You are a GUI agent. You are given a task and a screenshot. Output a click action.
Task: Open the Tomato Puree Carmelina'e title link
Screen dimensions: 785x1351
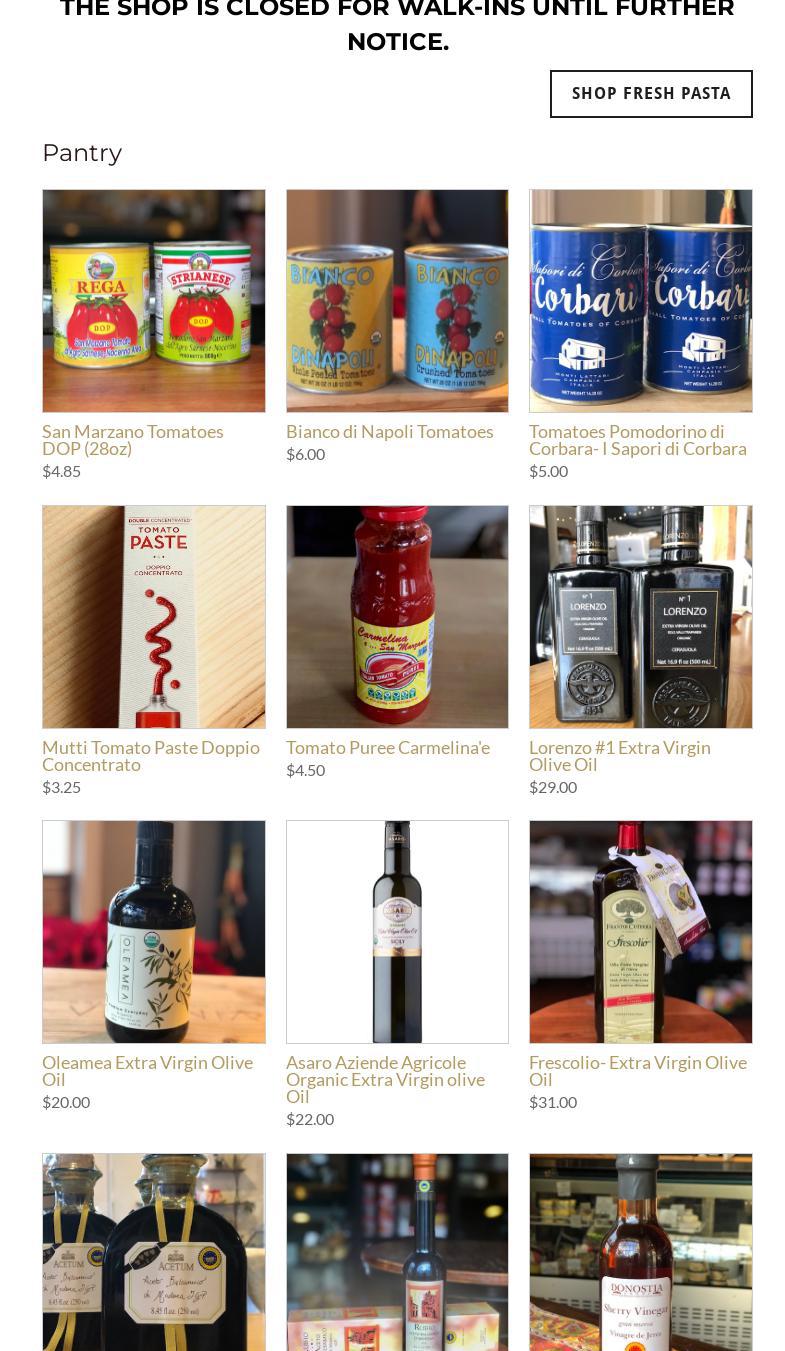[387, 747]
